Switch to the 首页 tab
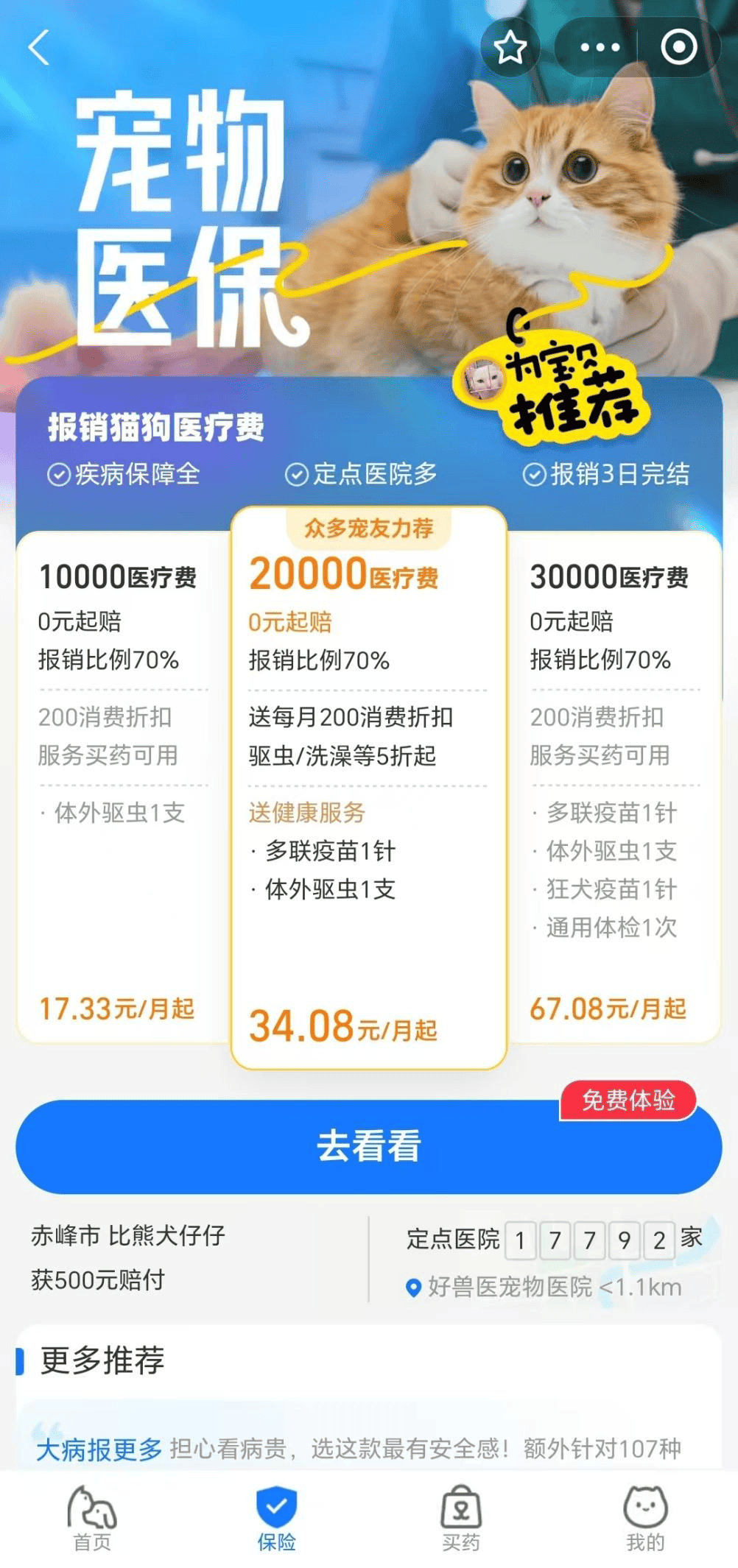Viewport: 738px width, 1568px height. pos(92,1518)
